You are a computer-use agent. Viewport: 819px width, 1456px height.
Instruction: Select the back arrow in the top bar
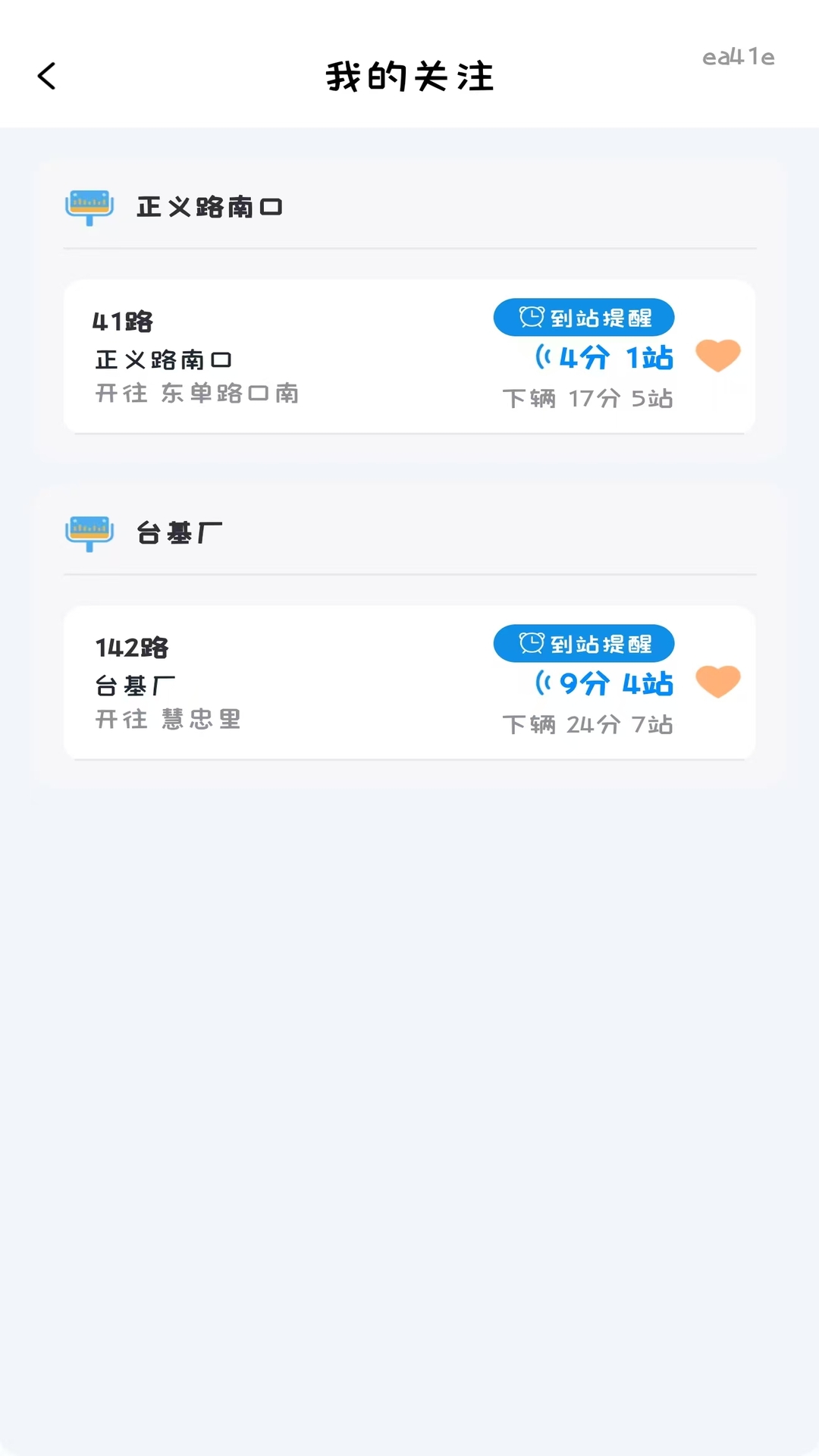pos(47,76)
